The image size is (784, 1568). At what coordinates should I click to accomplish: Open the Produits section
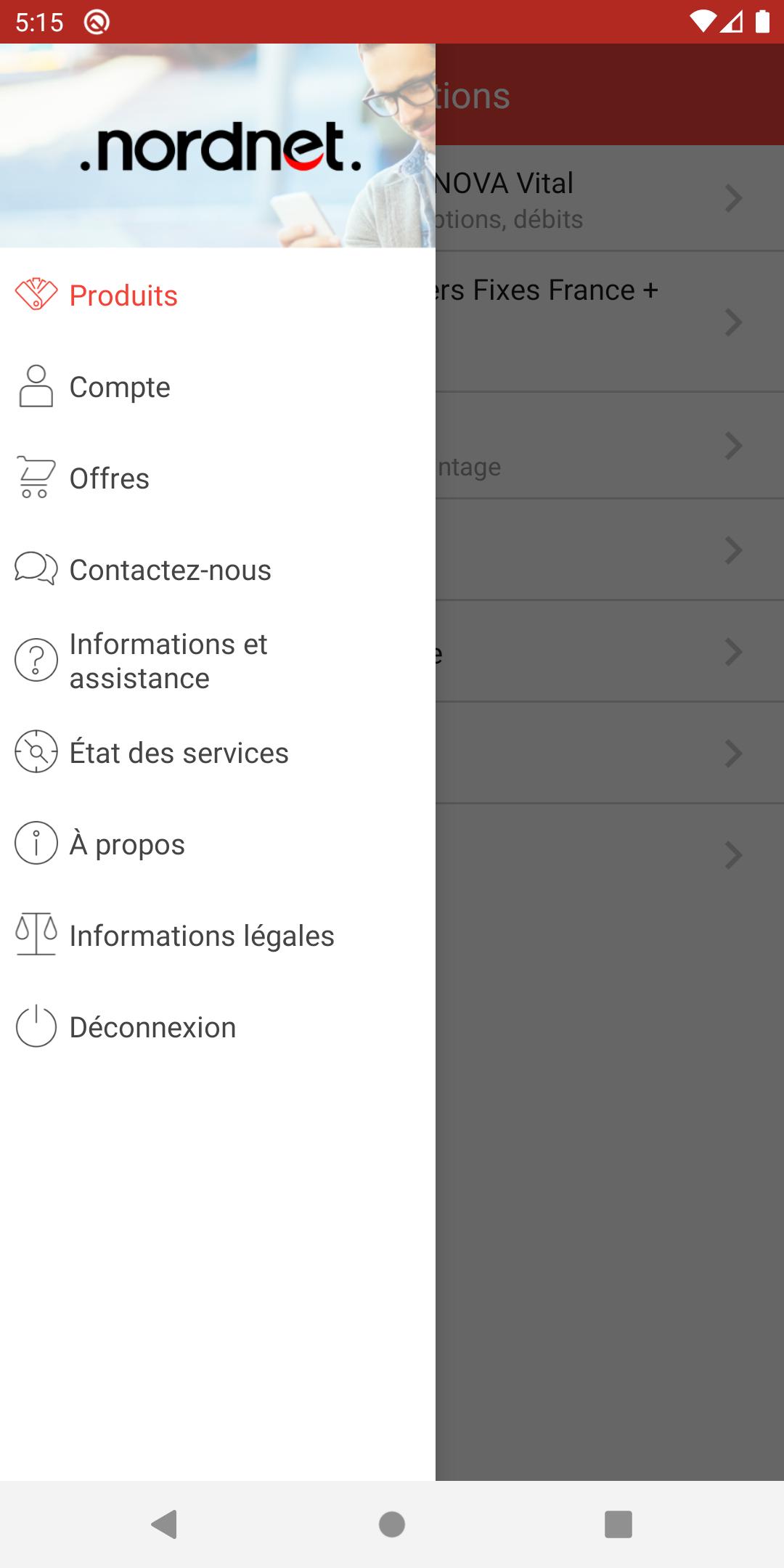(123, 295)
